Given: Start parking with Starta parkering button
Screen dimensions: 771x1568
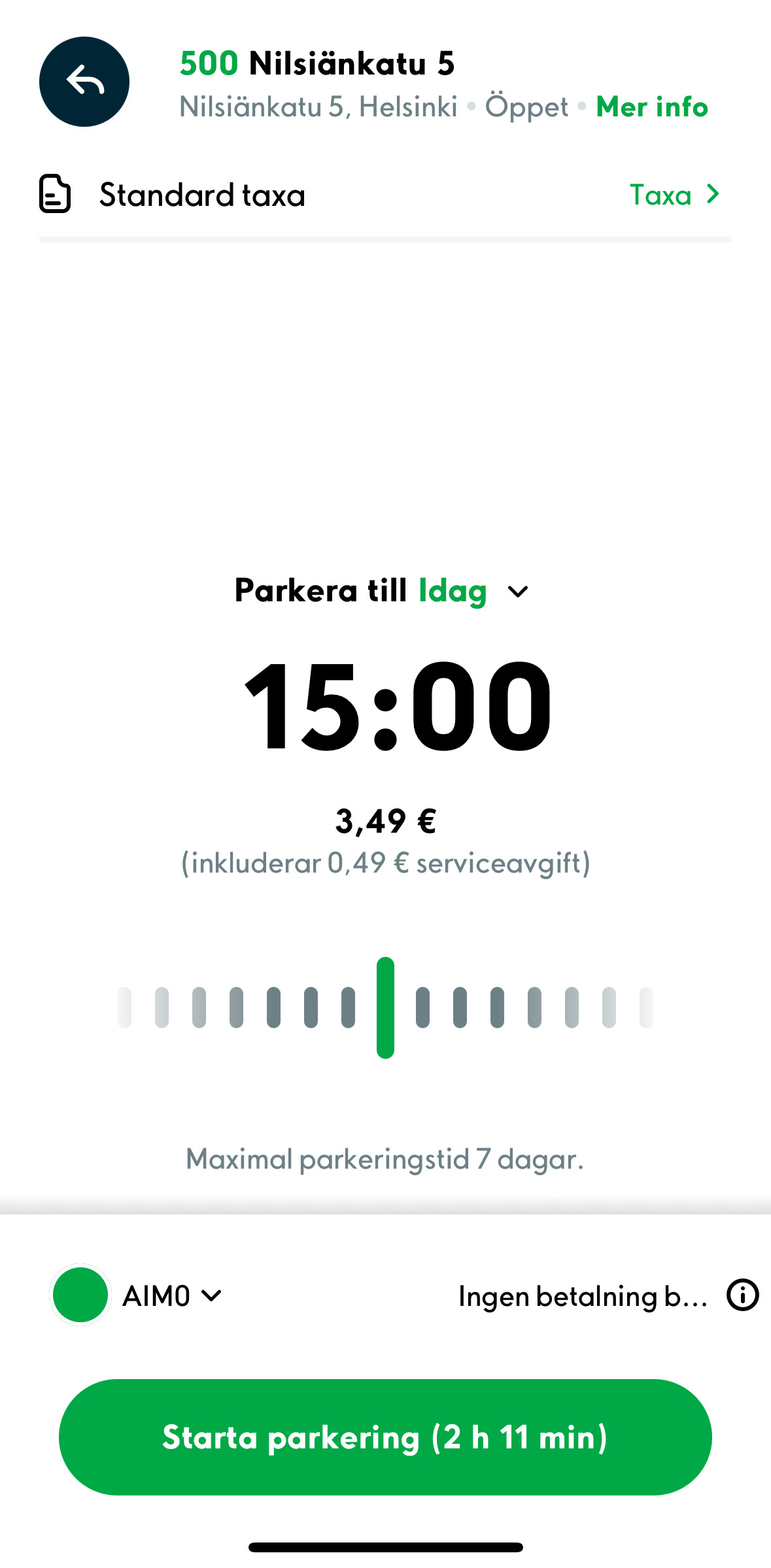Looking at the screenshot, I should pyautogui.click(x=385, y=1437).
